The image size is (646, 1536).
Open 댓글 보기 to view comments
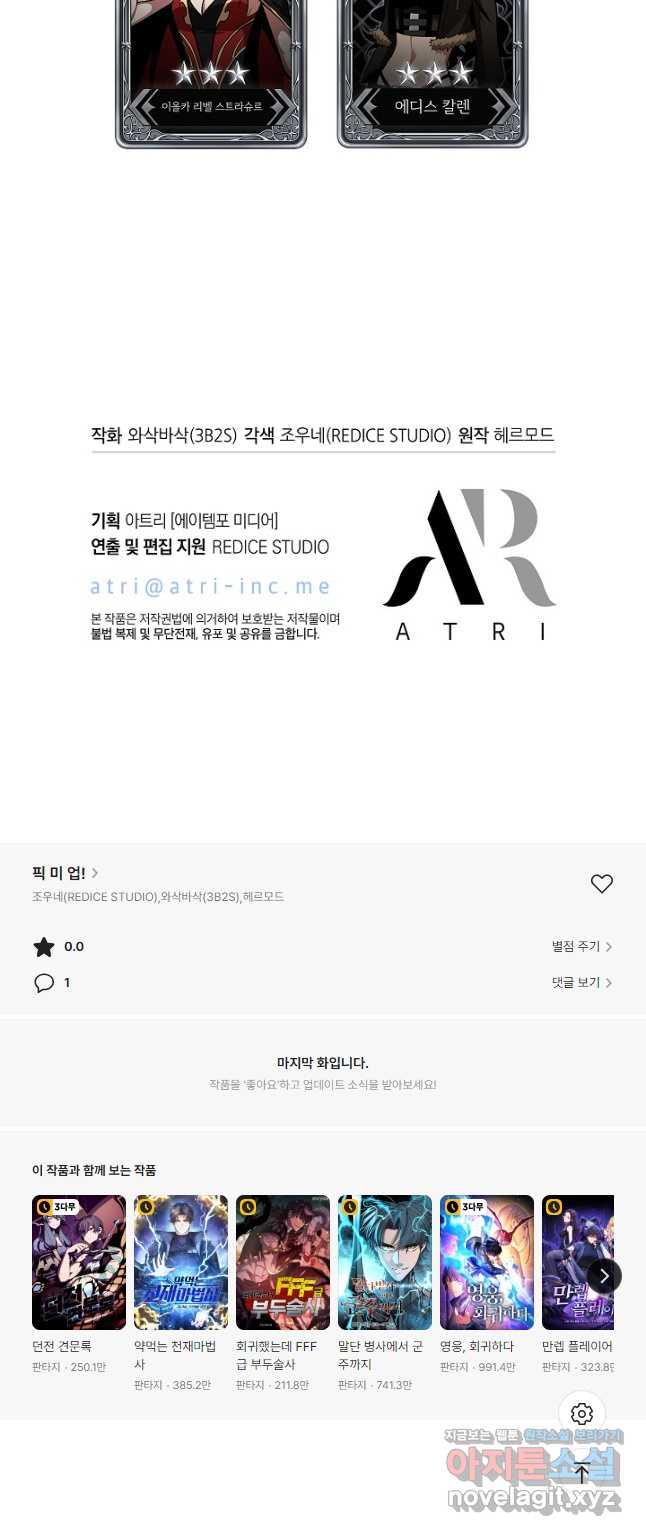pos(581,983)
